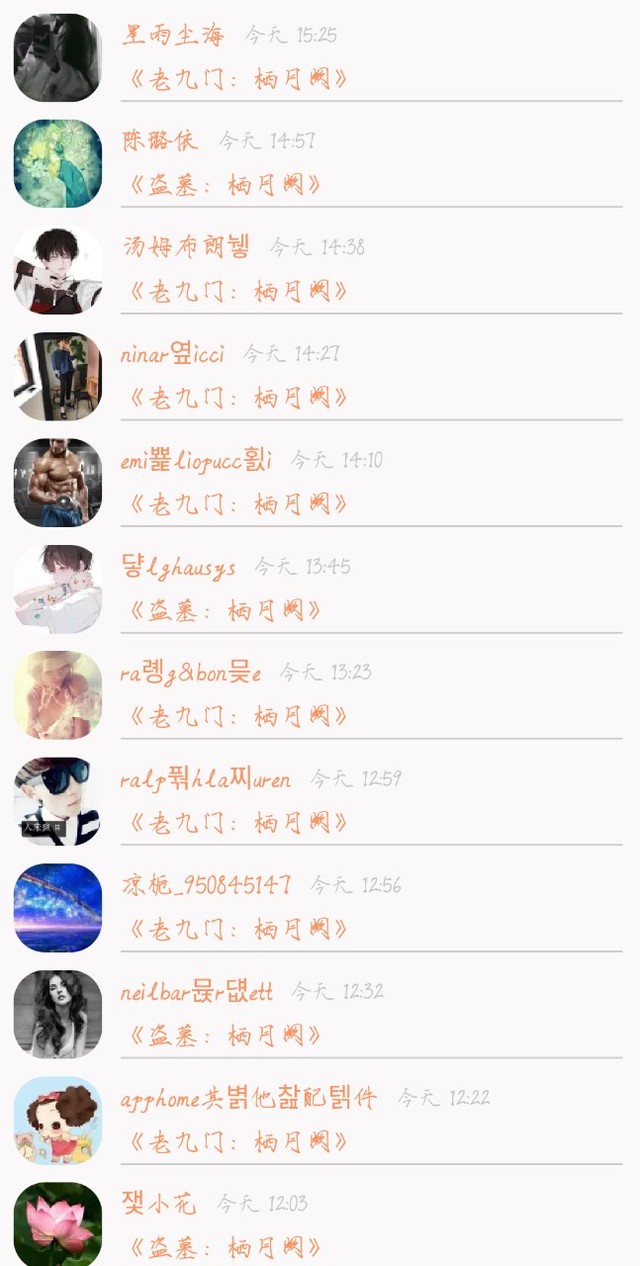The image size is (640, 1266).
Task: Tap the entry posted at 14:10
Action: click(320, 482)
